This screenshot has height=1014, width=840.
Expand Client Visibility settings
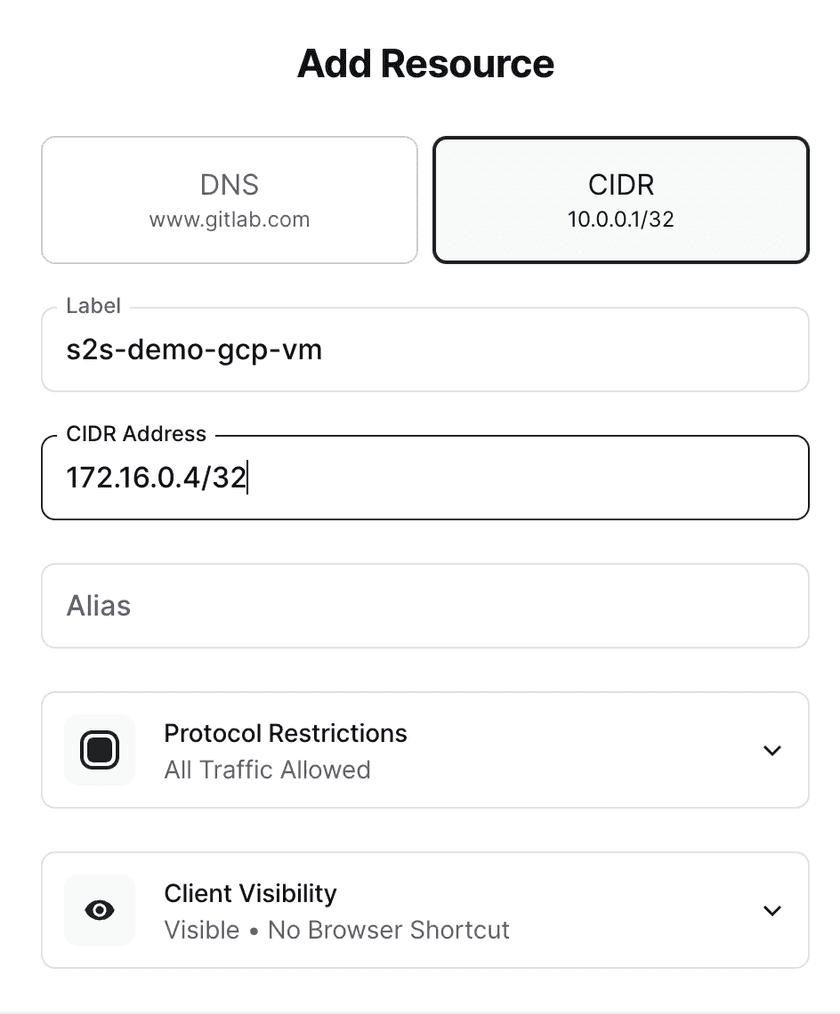click(x=771, y=910)
